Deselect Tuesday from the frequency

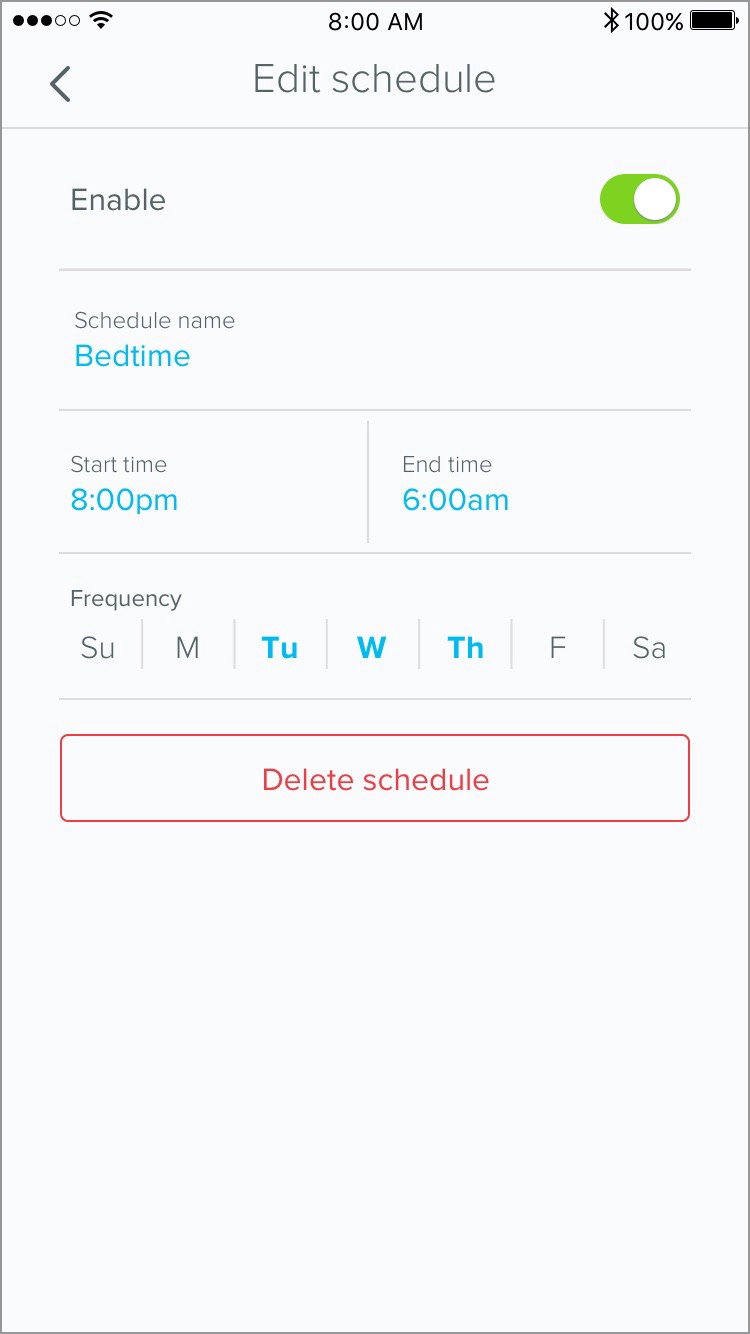[x=280, y=648]
